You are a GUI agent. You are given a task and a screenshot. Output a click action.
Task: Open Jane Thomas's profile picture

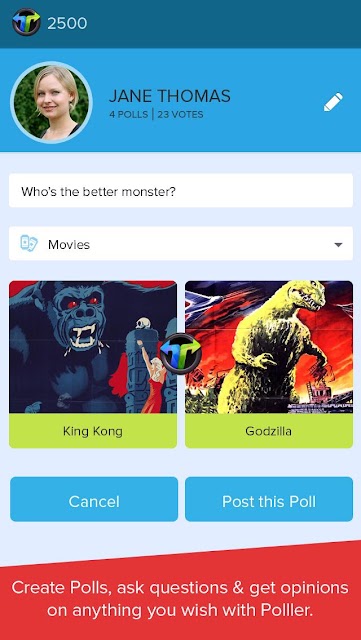[x=51, y=102]
